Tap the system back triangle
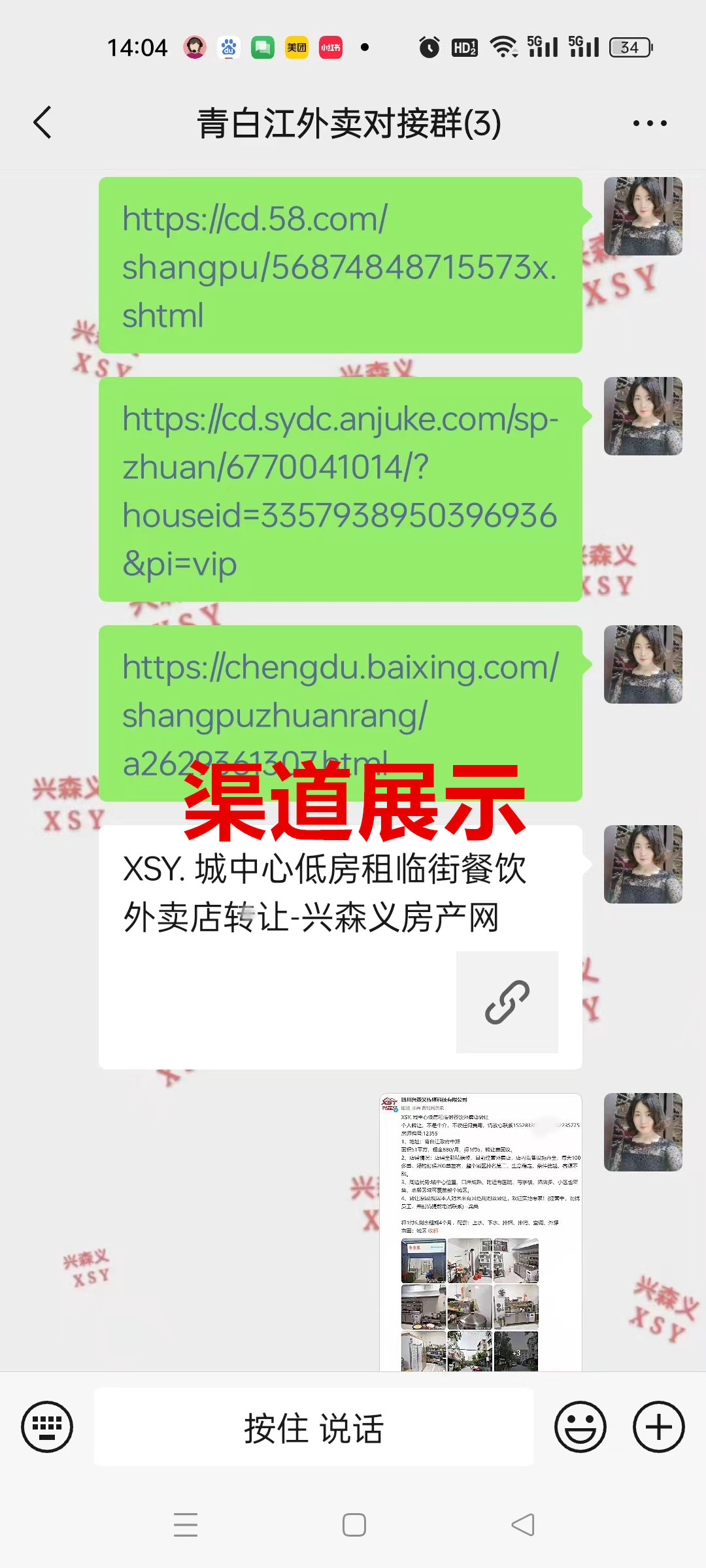The image size is (706, 1568). tap(522, 1525)
